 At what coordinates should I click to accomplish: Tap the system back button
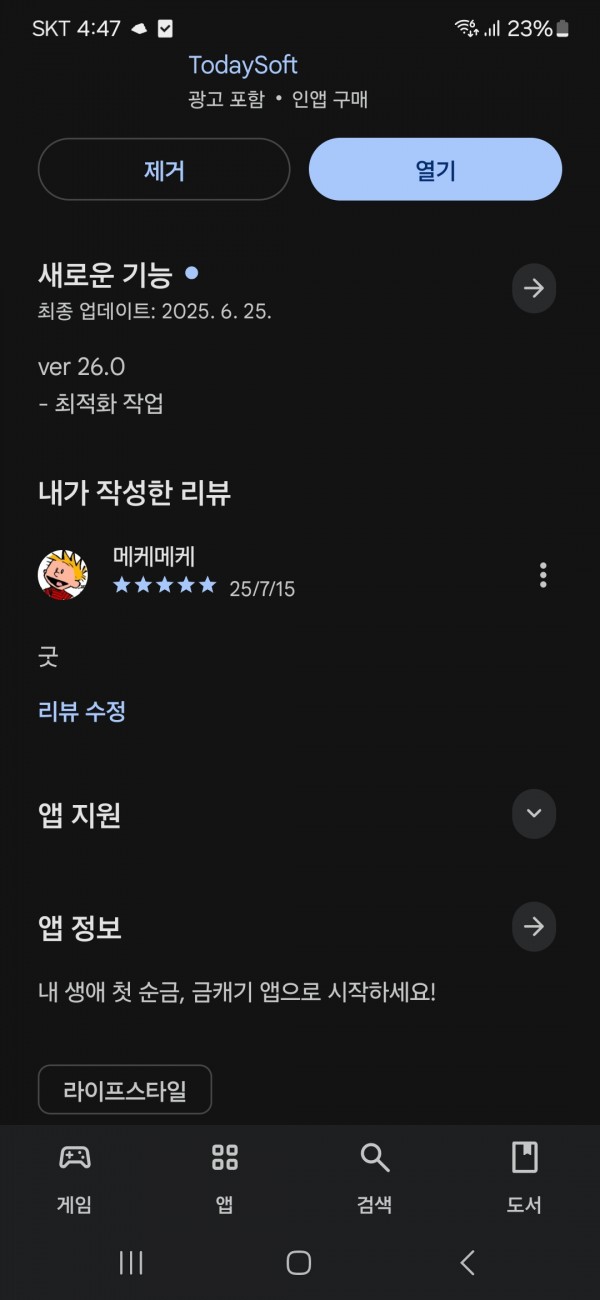pos(467,1263)
